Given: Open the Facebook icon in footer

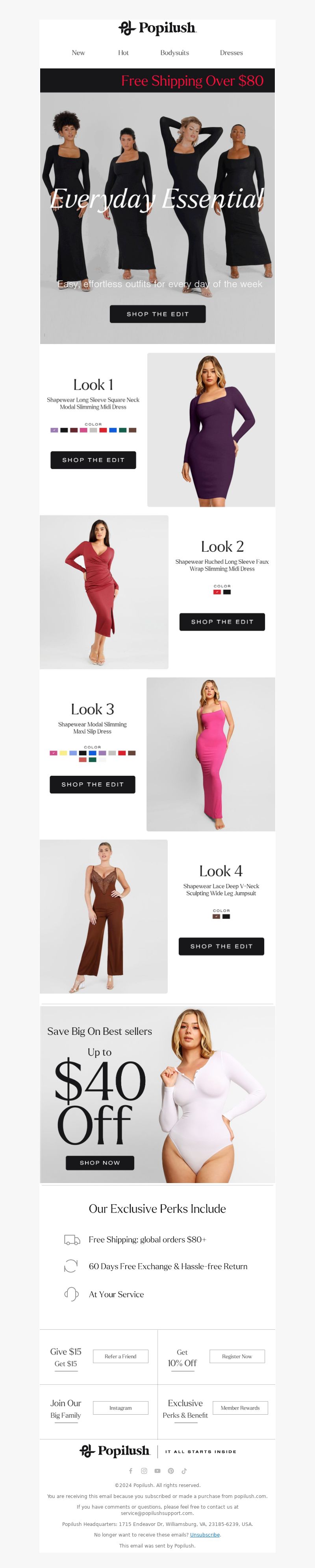Looking at the screenshot, I should coord(130,1470).
